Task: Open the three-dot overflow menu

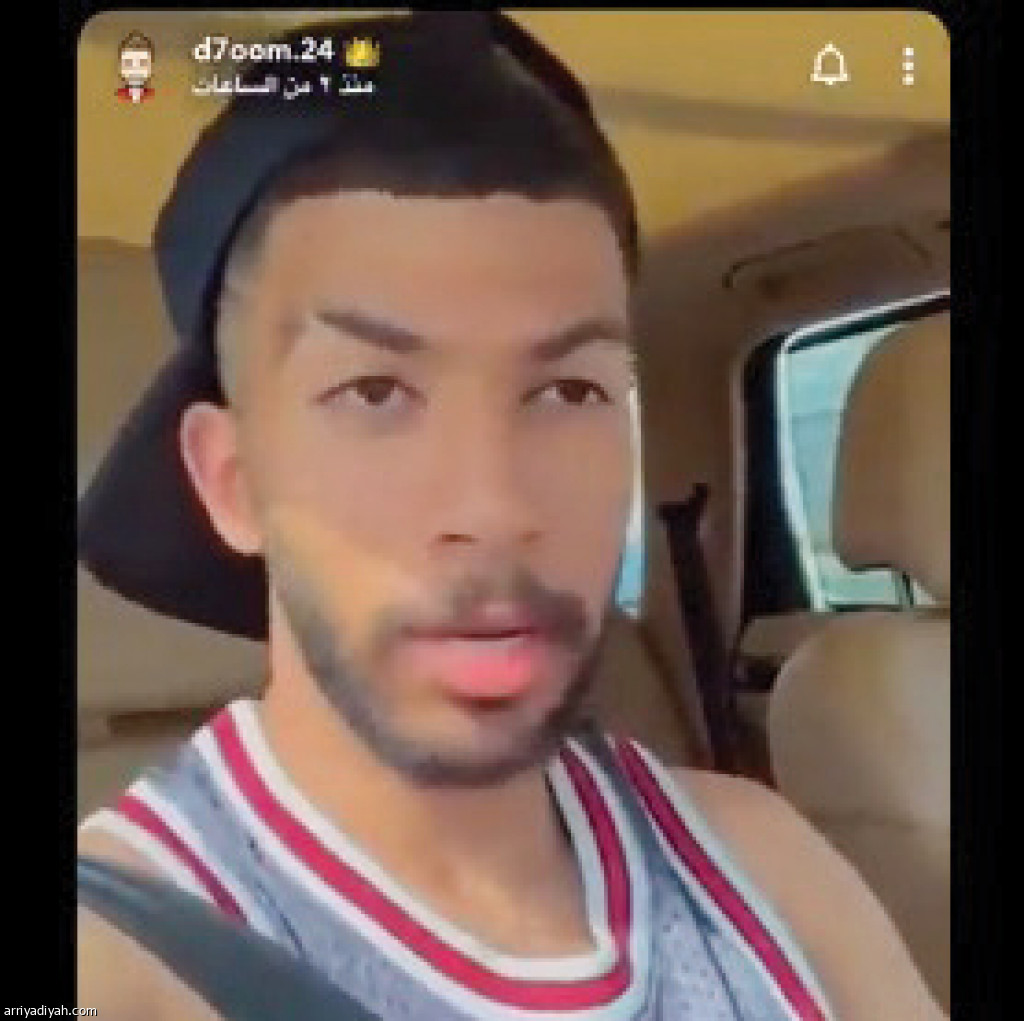Action: [x=907, y=66]
